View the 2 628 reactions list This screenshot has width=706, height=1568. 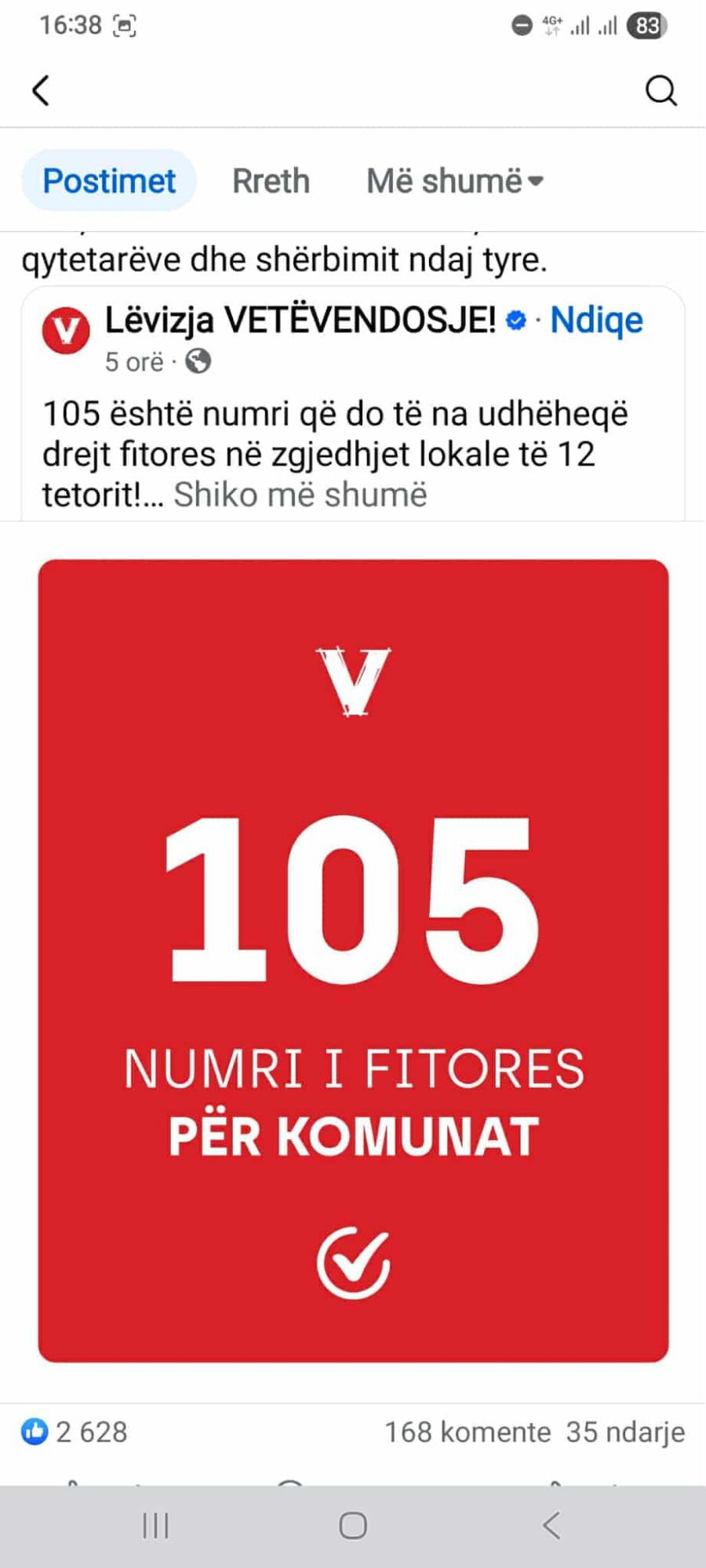point(75,1432)
